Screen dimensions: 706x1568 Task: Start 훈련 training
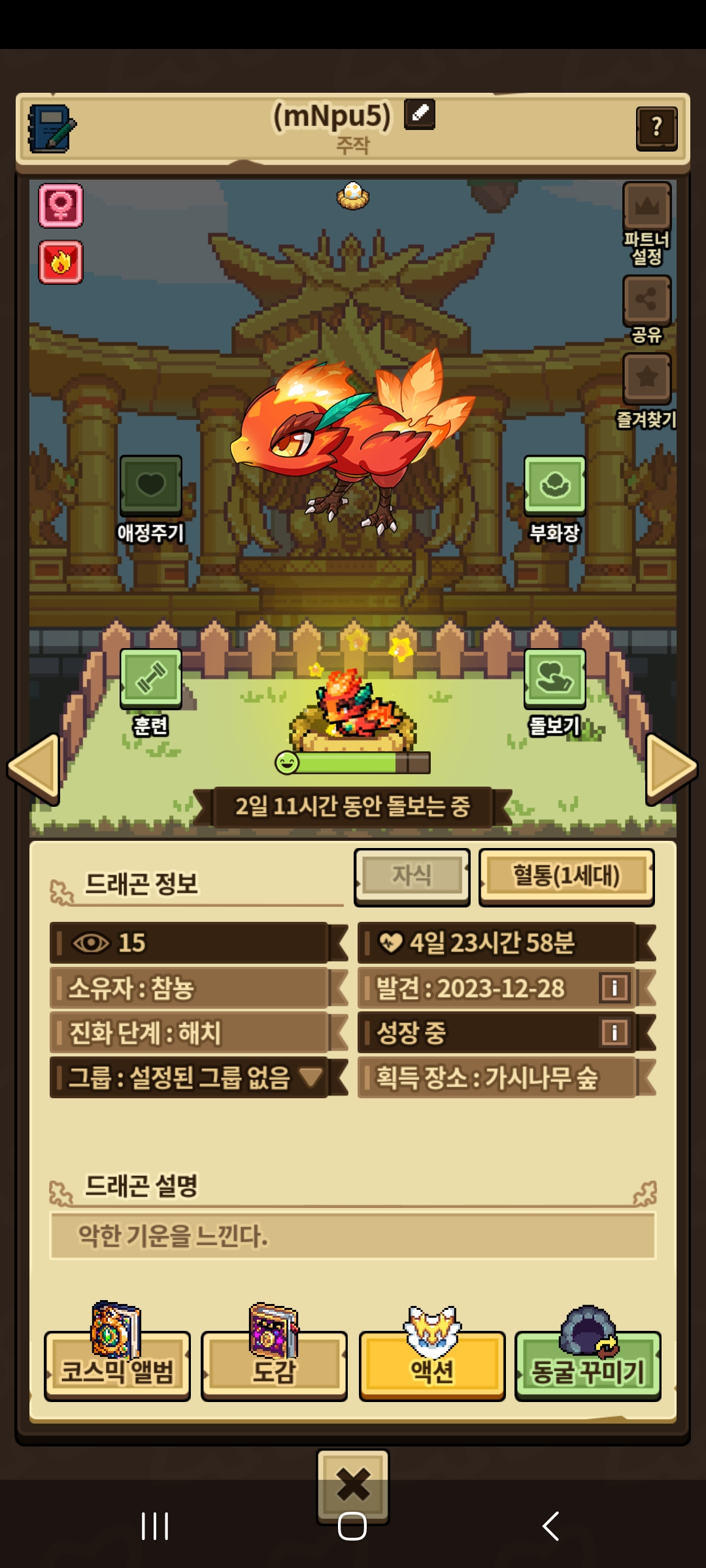pos(151,679)
